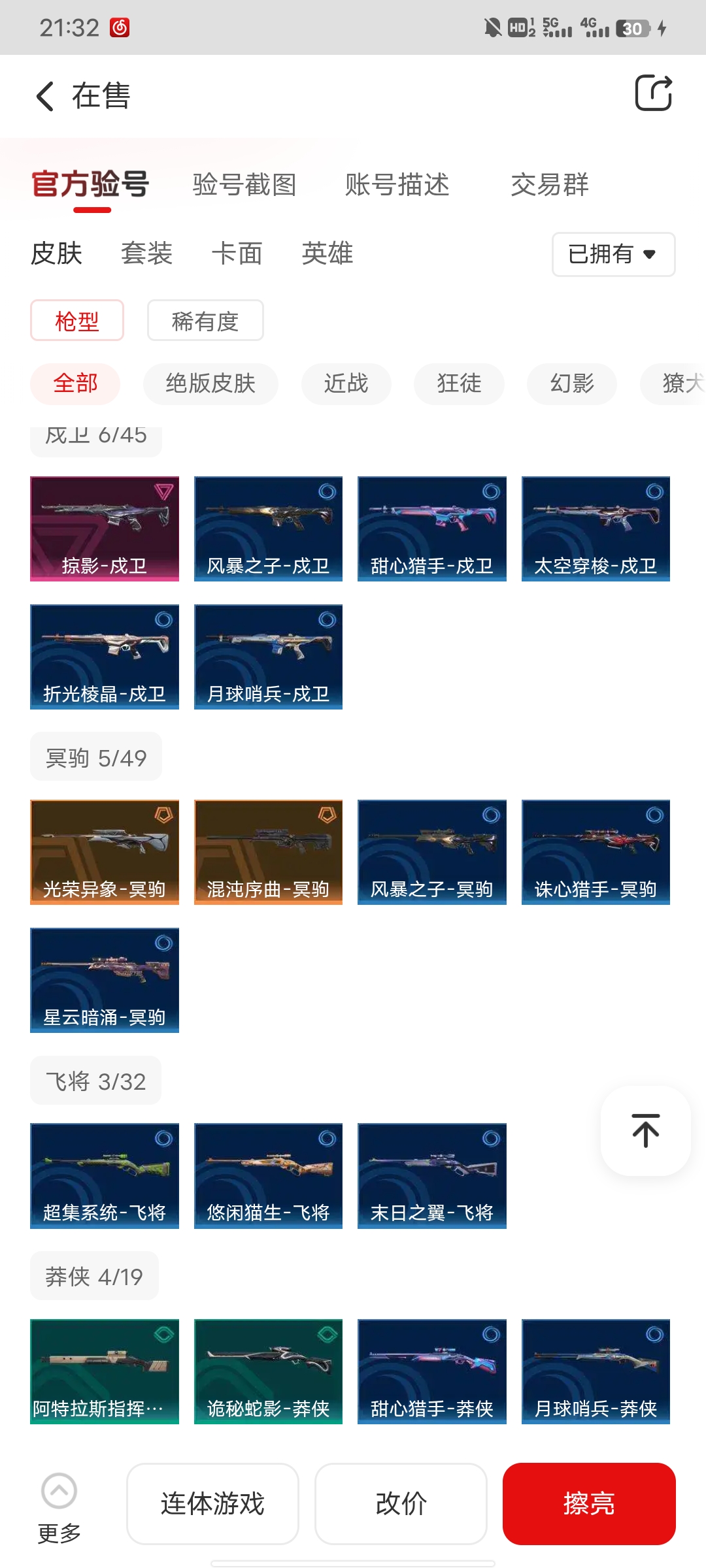Filter by 绝版皮肤 chip

click(x=210, y=384)
